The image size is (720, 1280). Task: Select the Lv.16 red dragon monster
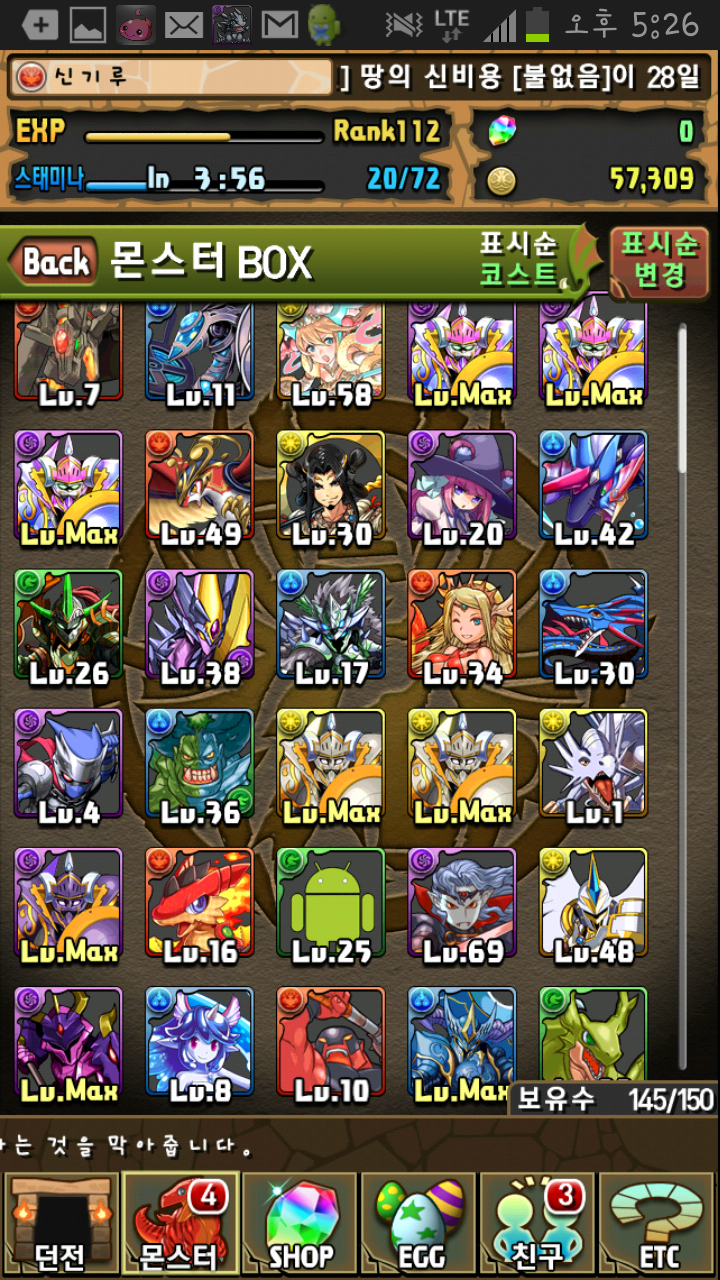(200, 905)
